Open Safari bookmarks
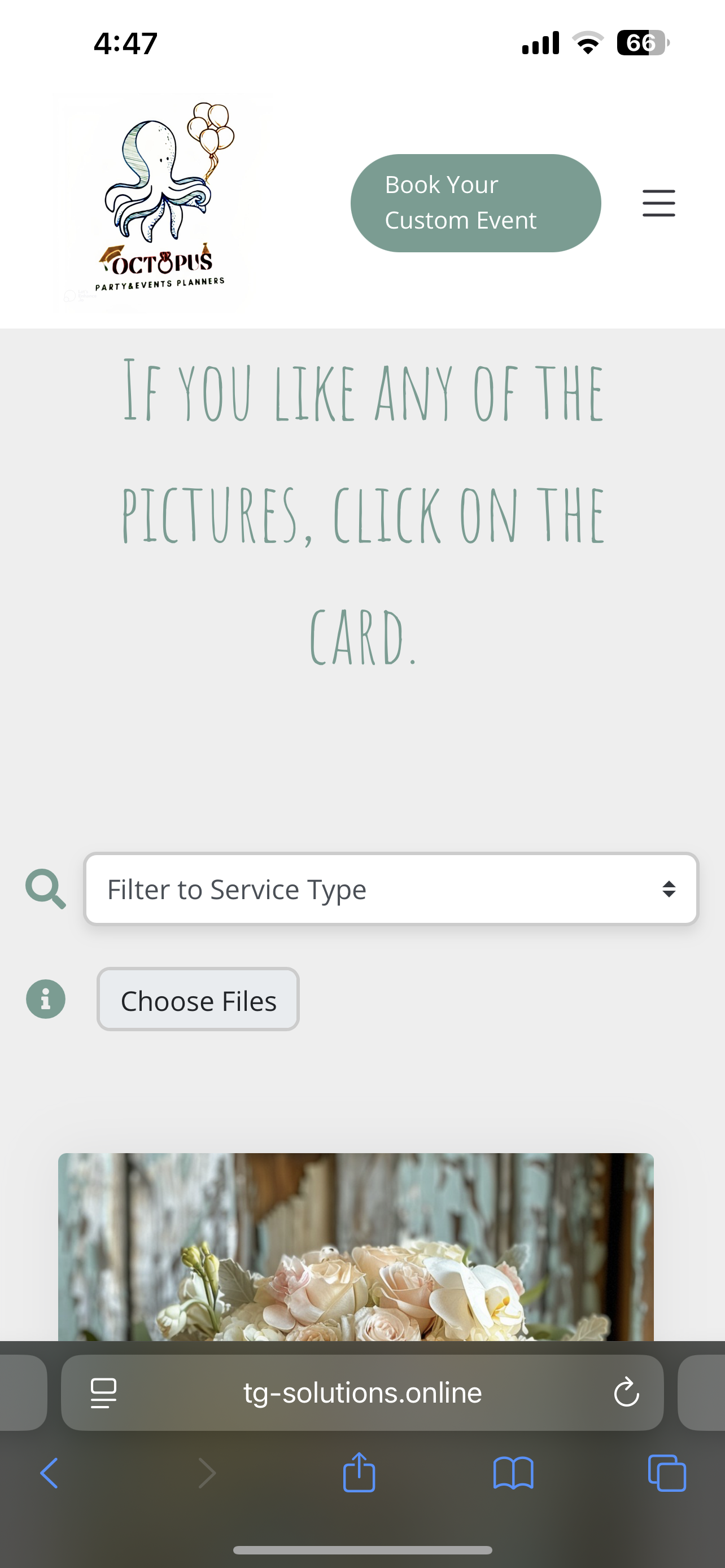This screenshot has width=725, height=1568. click(513, 1473)
